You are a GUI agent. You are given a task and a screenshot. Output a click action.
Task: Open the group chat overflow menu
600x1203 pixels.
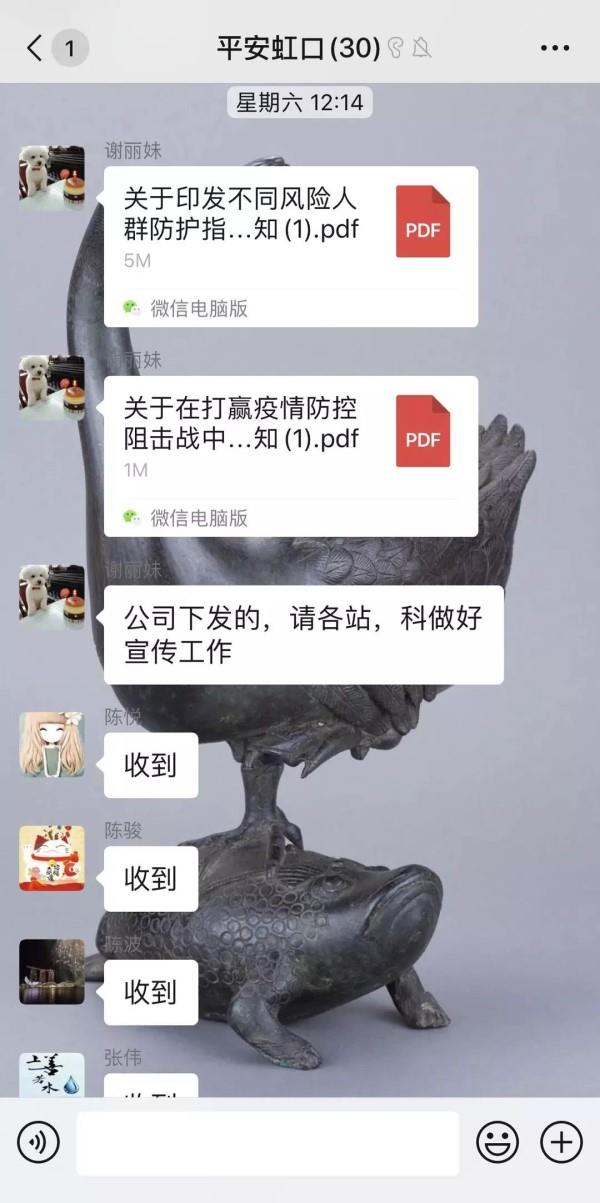coord(554,48)
